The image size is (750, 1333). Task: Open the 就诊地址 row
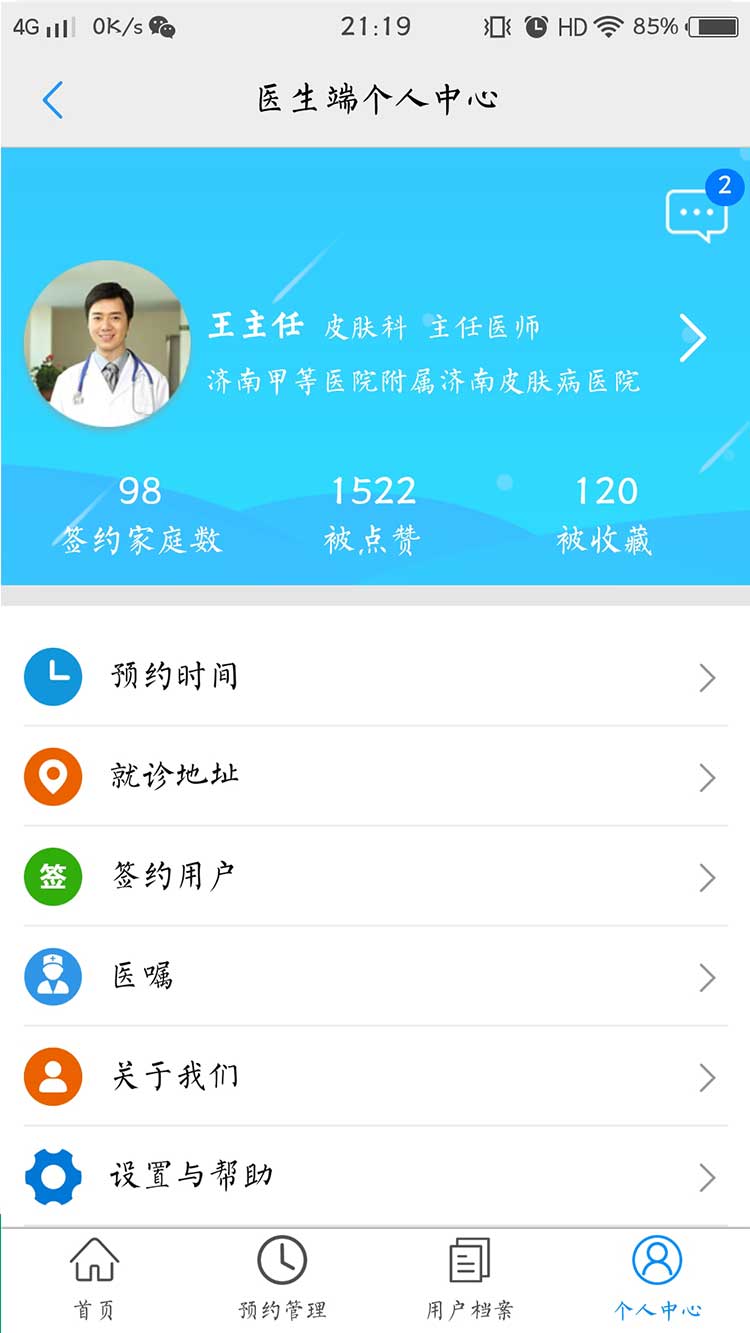pyautogui.click(x=375, y=777)
